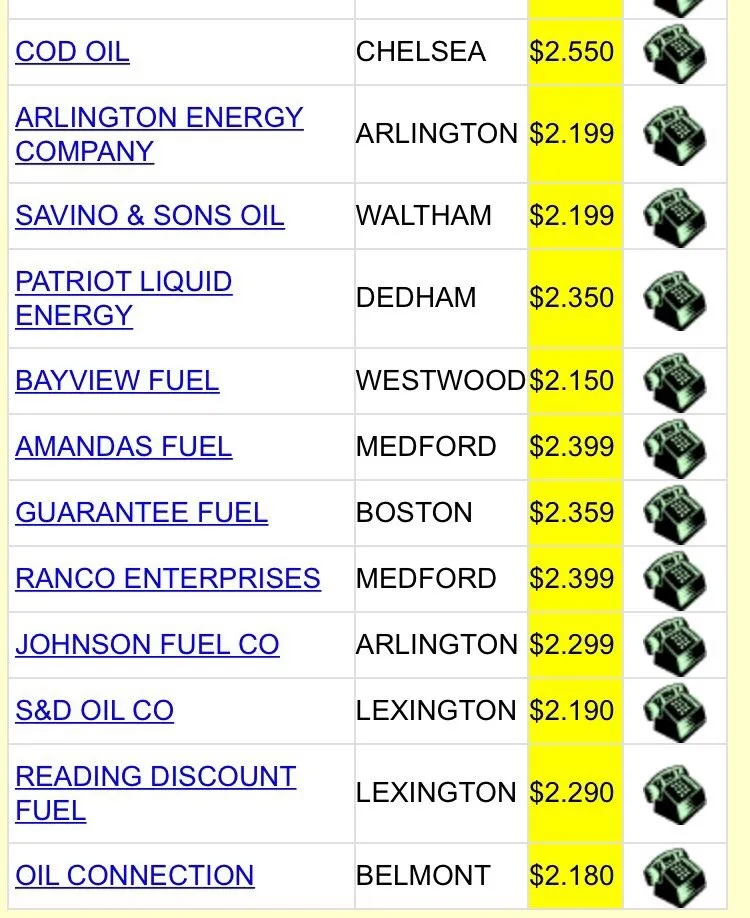Tap the phone icon for Oil Connection
The height and width of the screenshot is (918, 750).
tap(674, 876)
